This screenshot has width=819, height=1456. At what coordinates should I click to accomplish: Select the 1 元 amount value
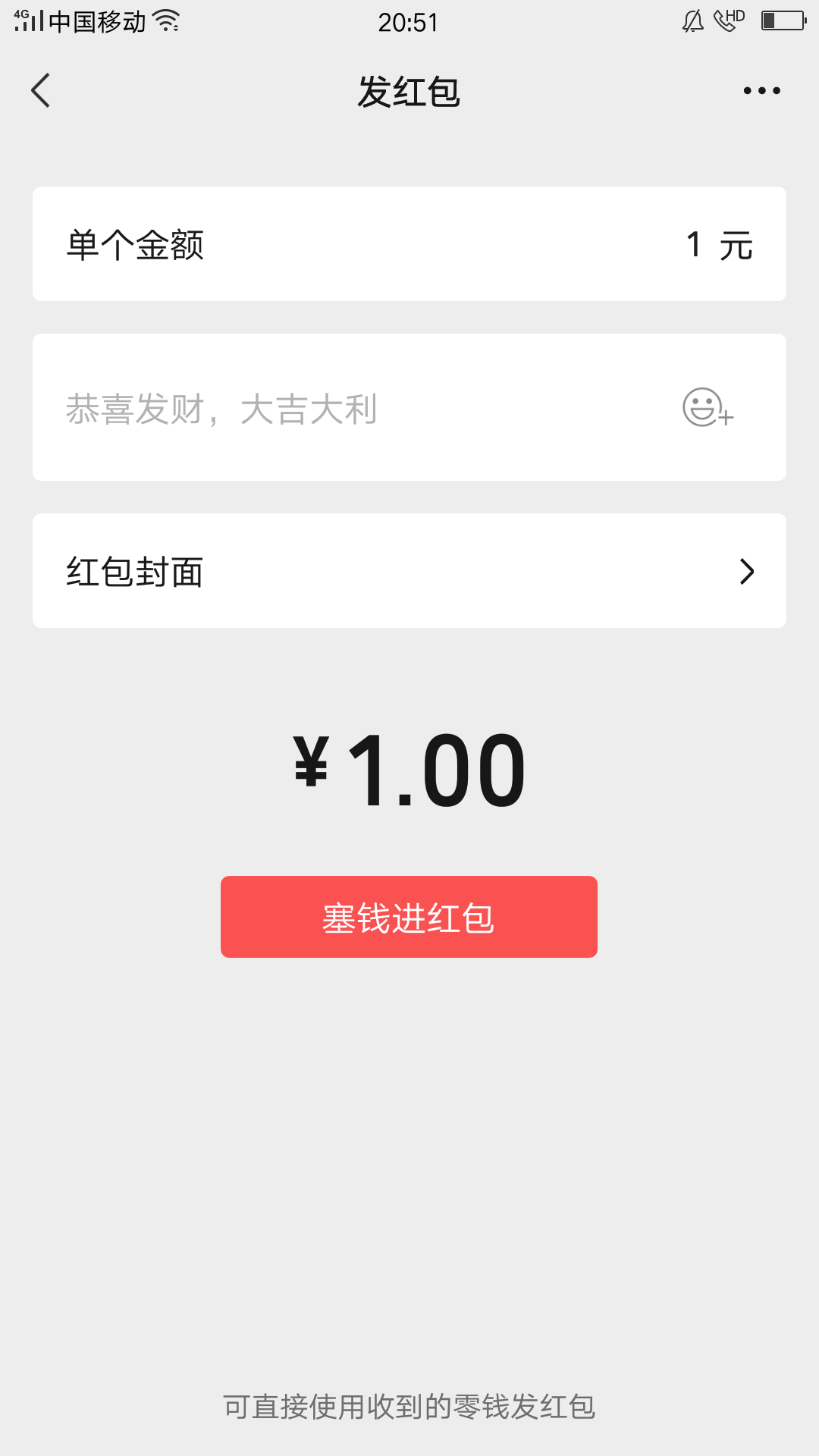point(718,243)
